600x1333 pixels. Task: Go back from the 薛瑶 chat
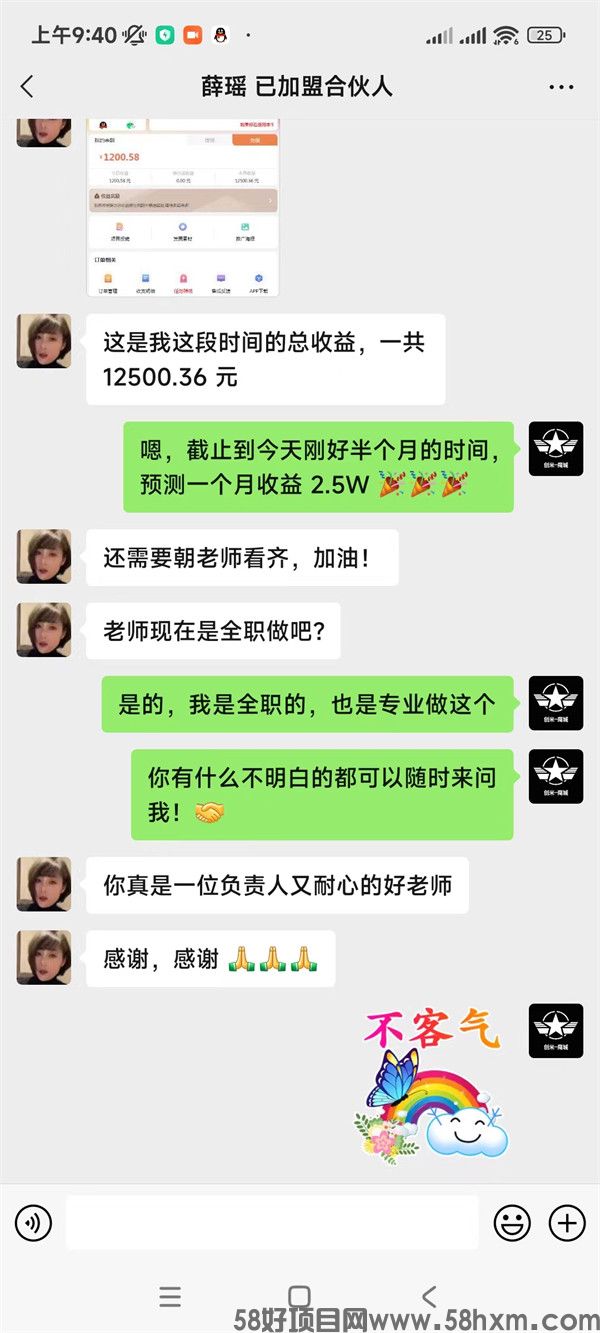click(x=27, y=87)
